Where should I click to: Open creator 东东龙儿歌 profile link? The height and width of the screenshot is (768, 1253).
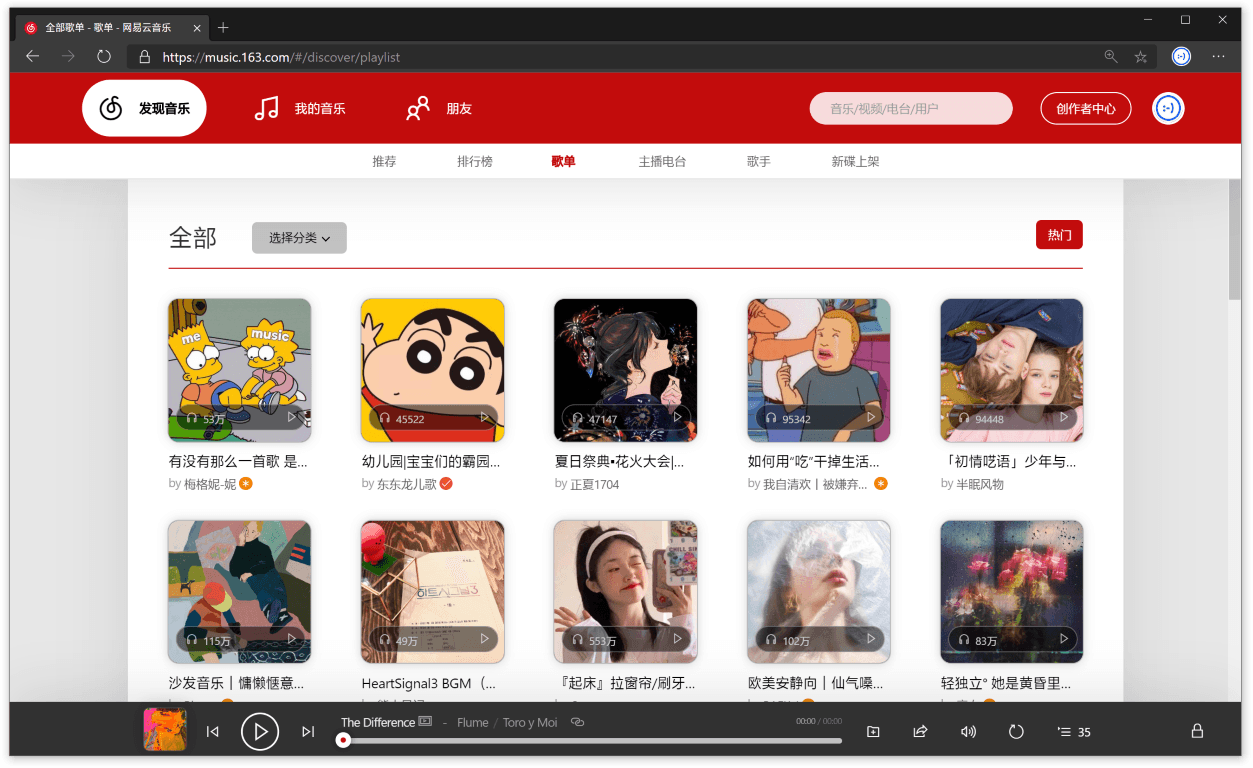pyautogui.click(x=407, y=484)
